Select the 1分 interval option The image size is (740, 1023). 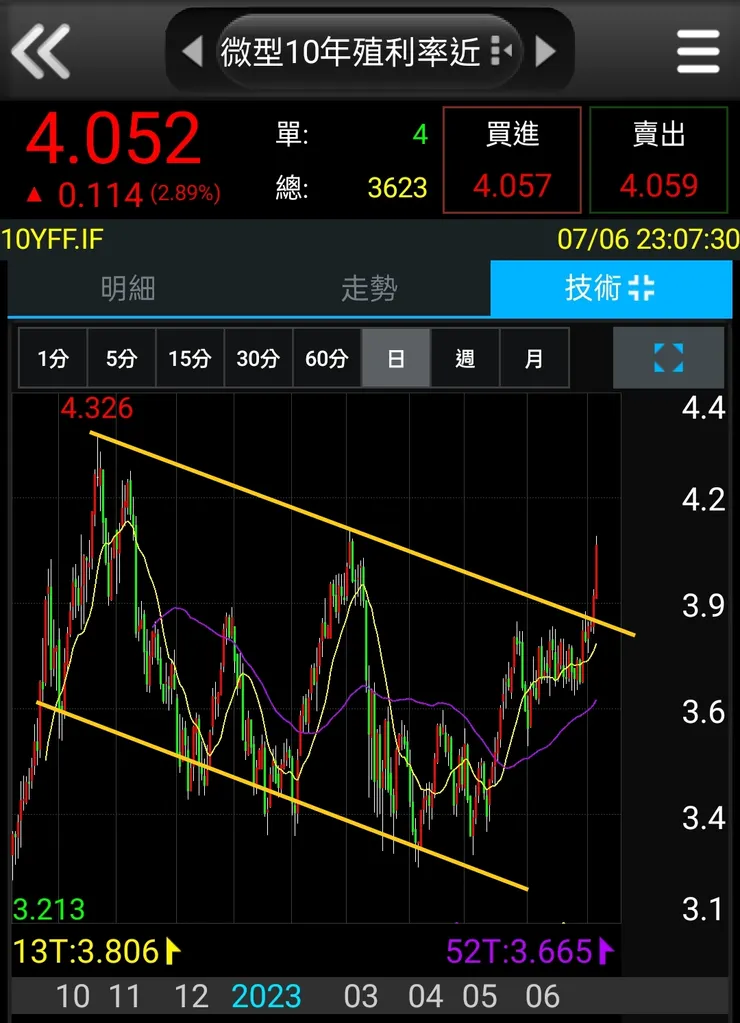53,358
